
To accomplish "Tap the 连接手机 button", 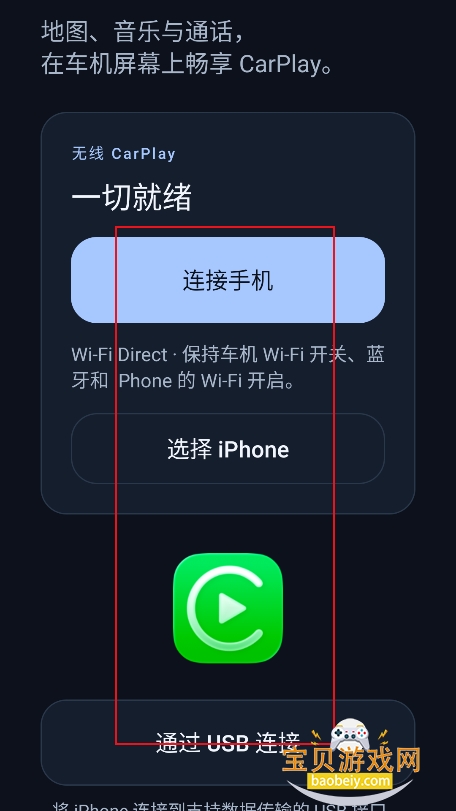I will pyautogui.click(x=227, y=280).
